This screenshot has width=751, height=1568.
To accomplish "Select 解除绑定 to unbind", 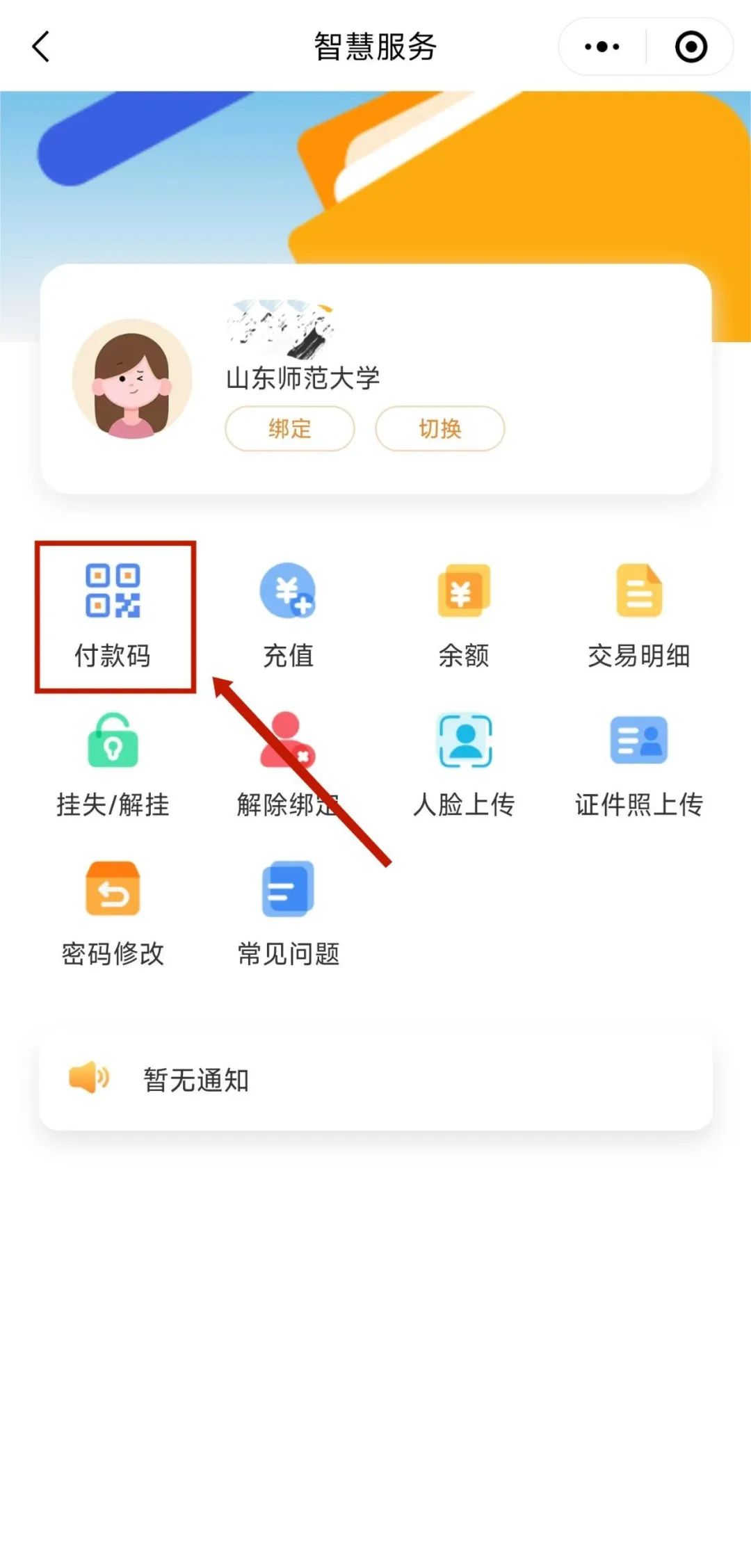I will [x=288, y=765].
